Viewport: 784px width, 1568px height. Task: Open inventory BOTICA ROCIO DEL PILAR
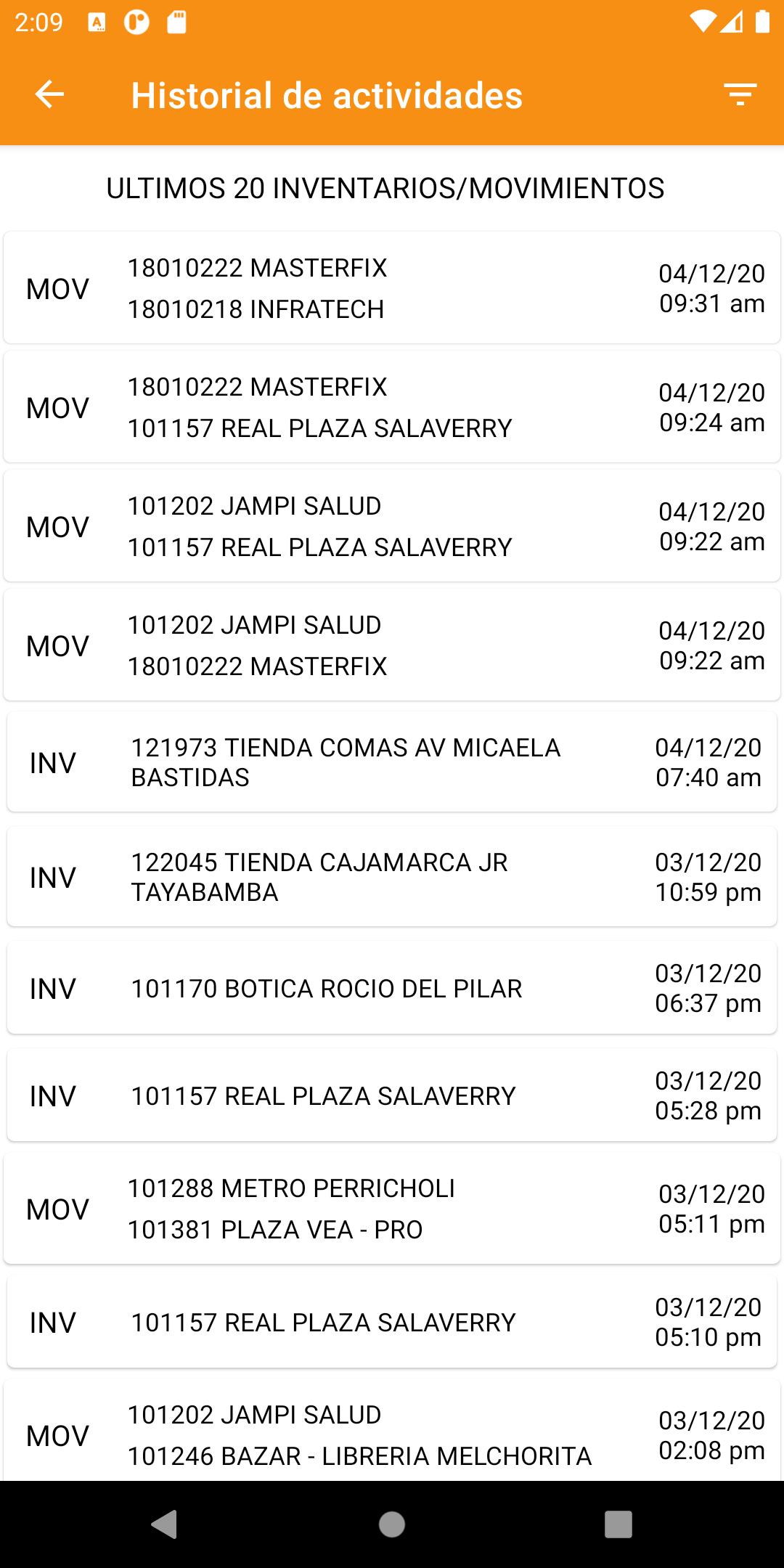click(392, 988)
